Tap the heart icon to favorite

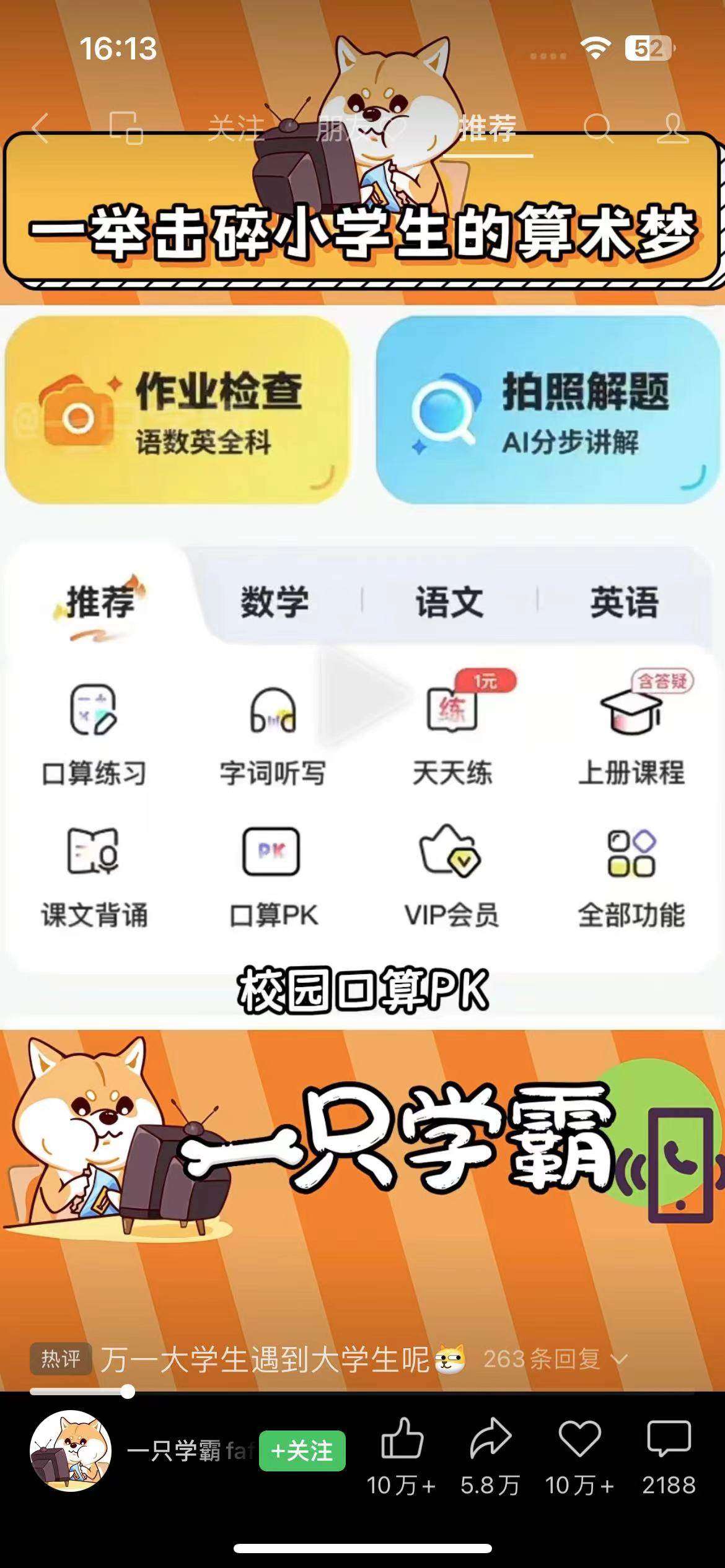(579, 1438)
